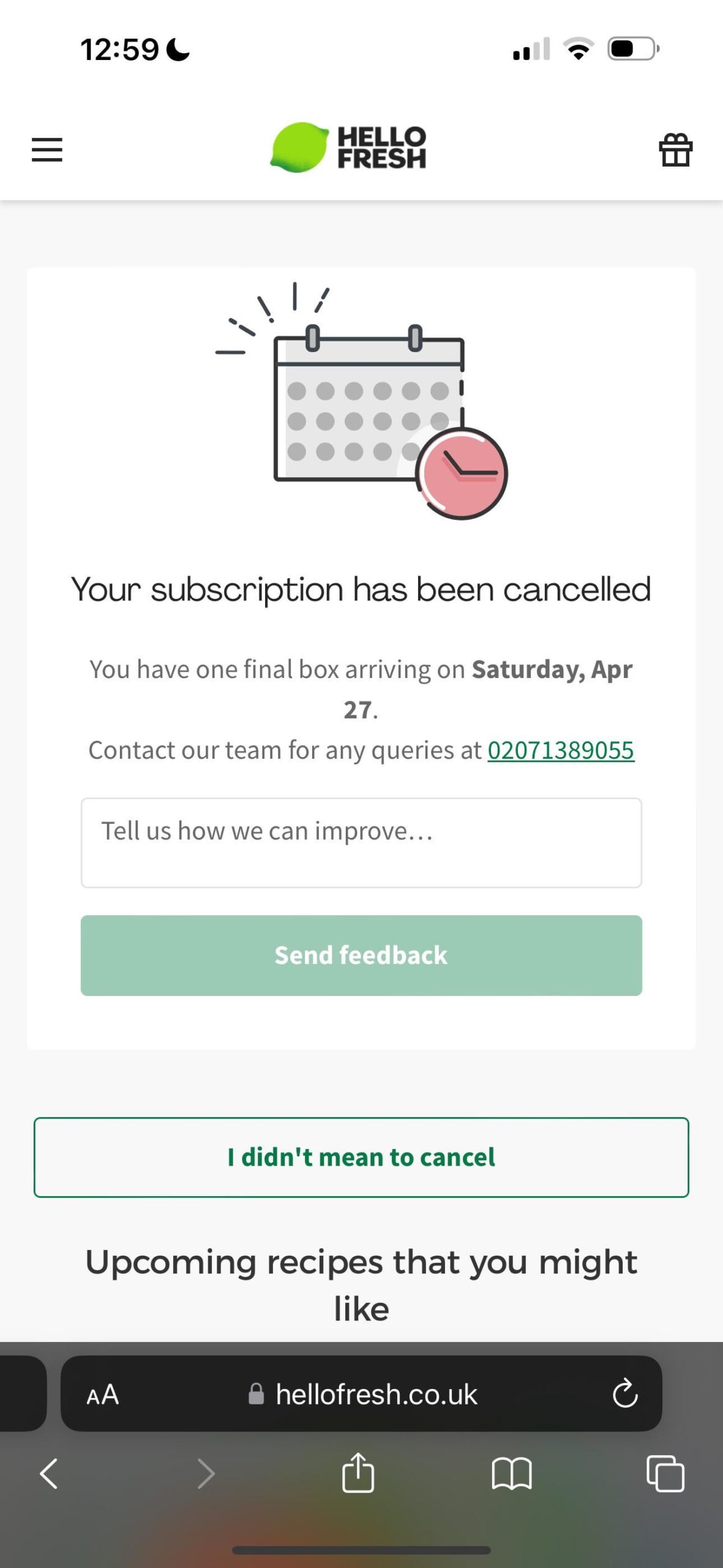Select 'I didn't mean to cancel'

coord(361,1157)
